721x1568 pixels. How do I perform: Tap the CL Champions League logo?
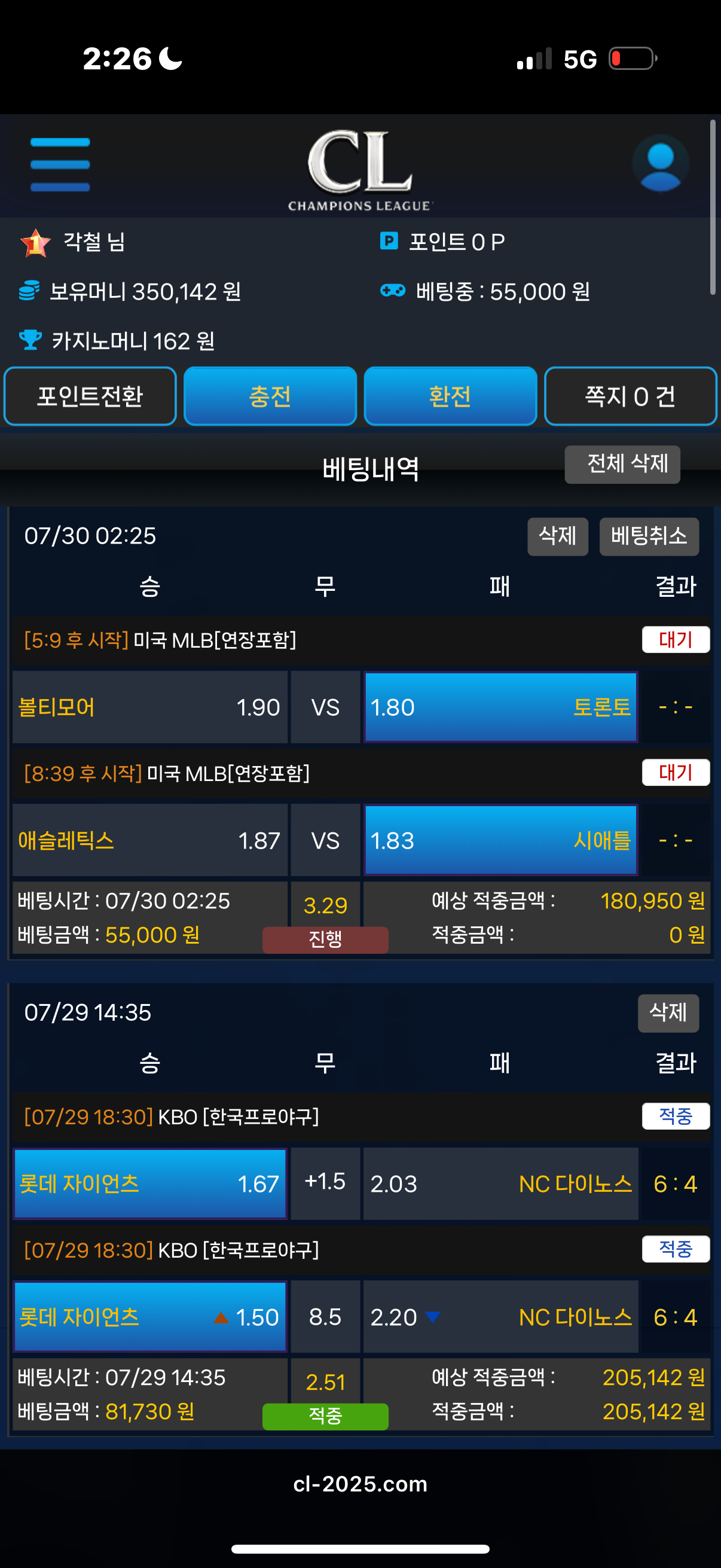360,170
